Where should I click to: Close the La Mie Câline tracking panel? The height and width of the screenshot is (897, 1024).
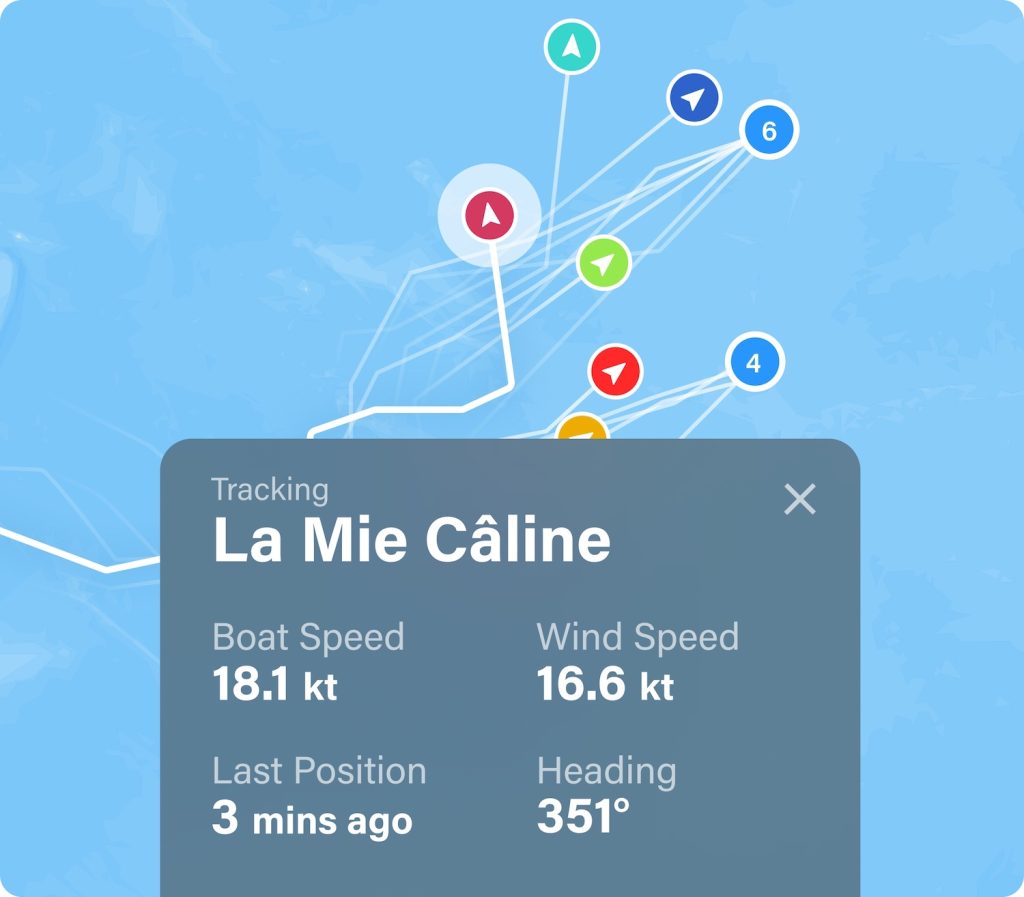[800, 499]
